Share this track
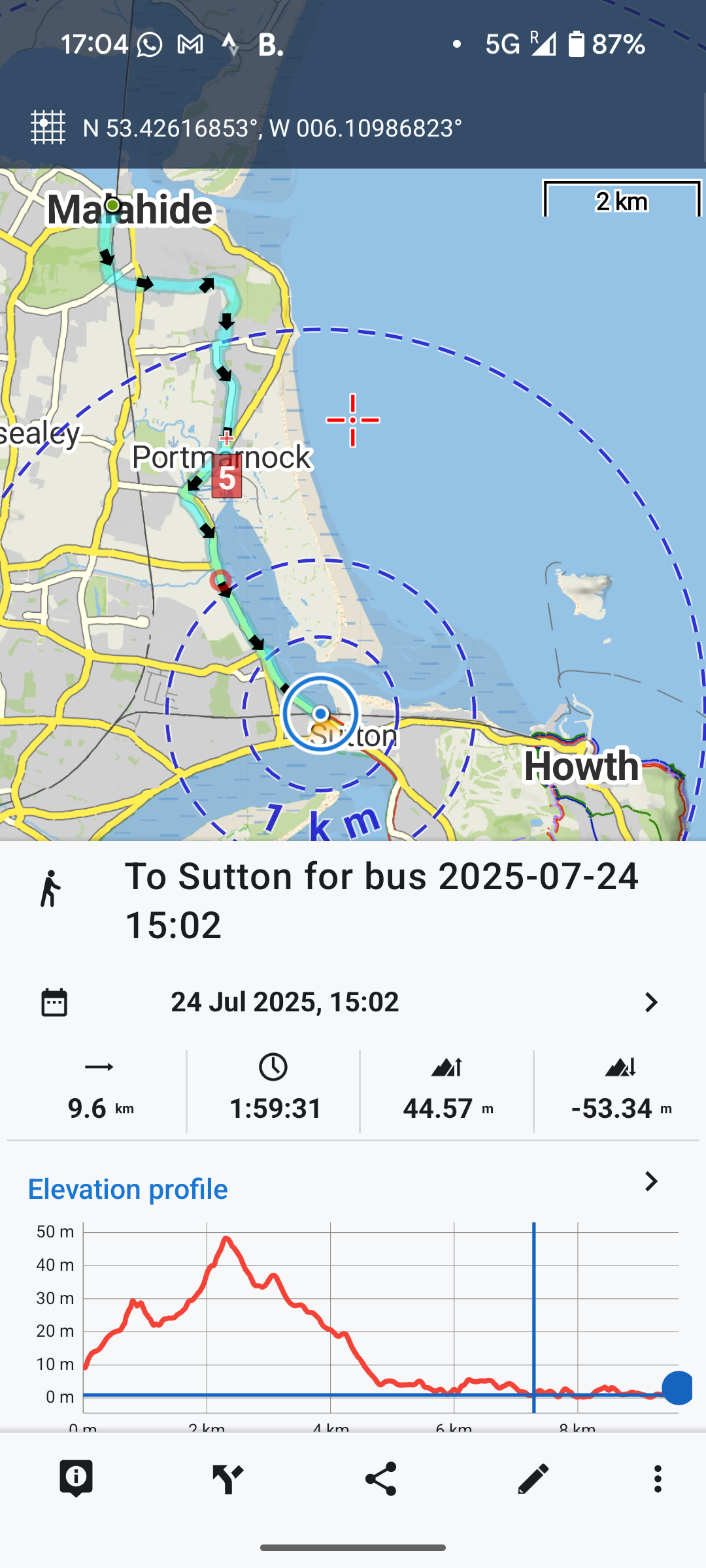This screenshot has height=1568, width=706. tap(381, 1478)
